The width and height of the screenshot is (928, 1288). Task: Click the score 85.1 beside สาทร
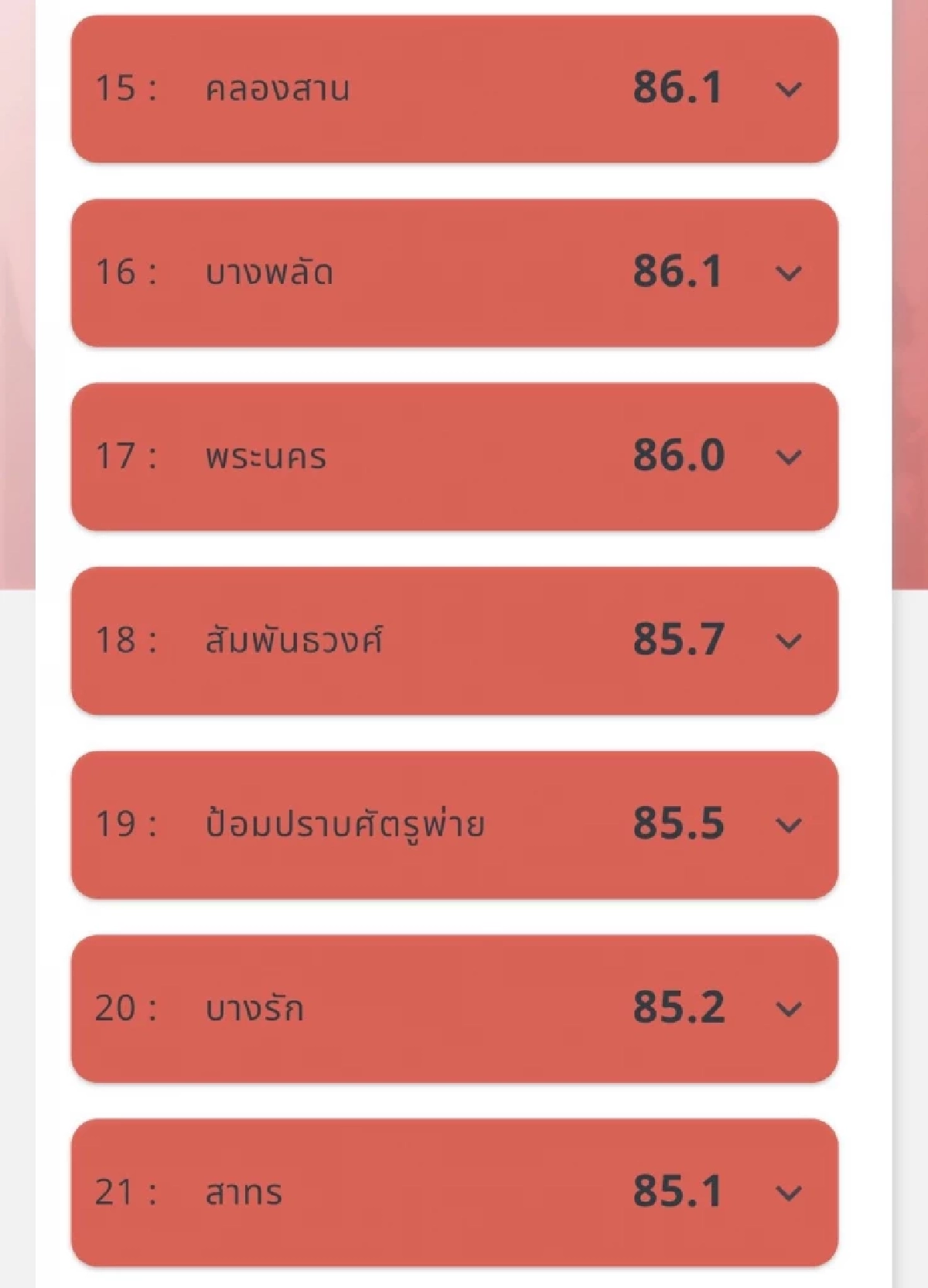coord(678,1190)
